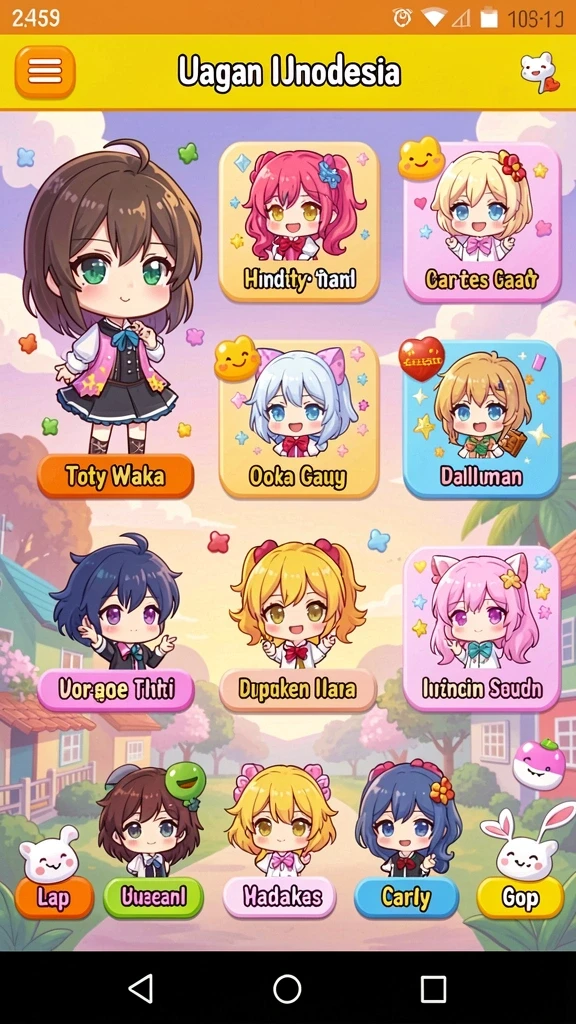Tap the system home button
Viewport: 576px width, 1024px height.
(287, 989)
